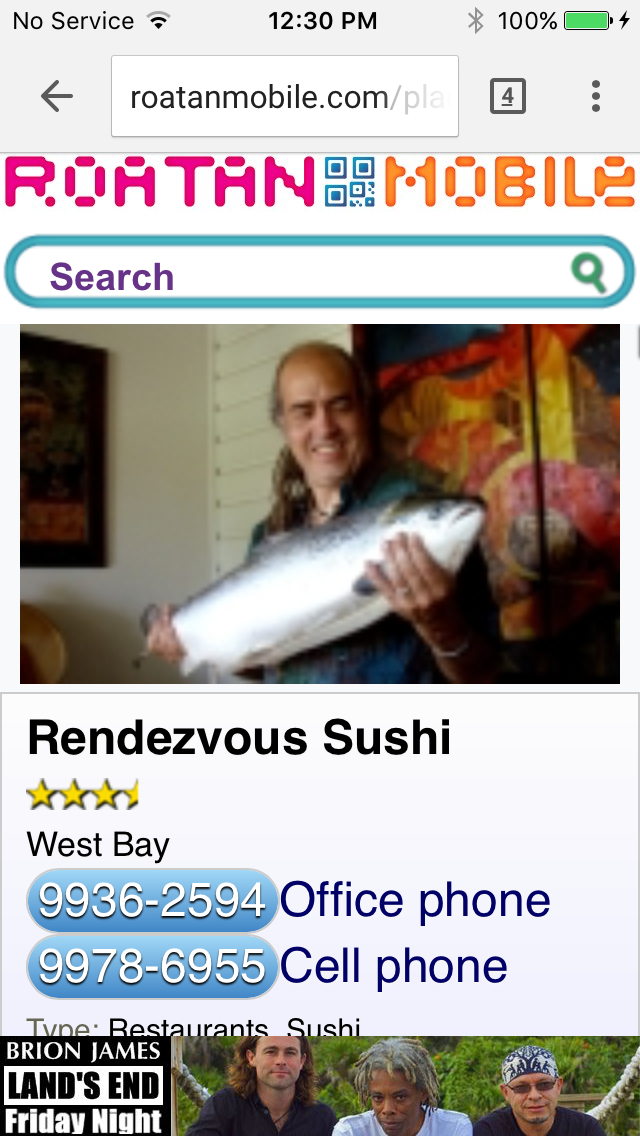This screenshot has width=640, height=1136.
Task: Tap the roatanmobile.com address bar
Action: tap(285, 97)
